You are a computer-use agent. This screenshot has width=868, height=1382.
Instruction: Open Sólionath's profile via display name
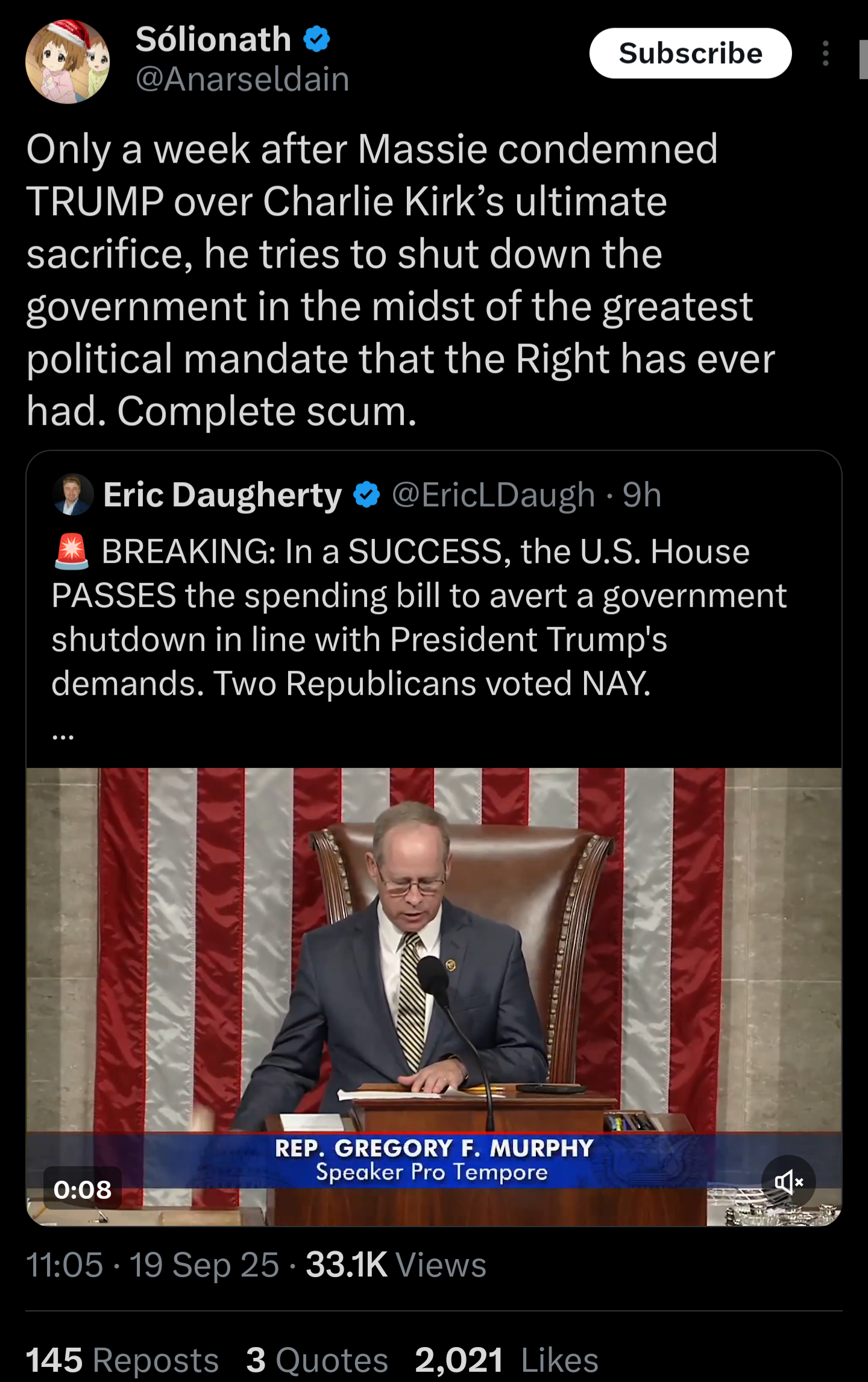coord(213,39)
